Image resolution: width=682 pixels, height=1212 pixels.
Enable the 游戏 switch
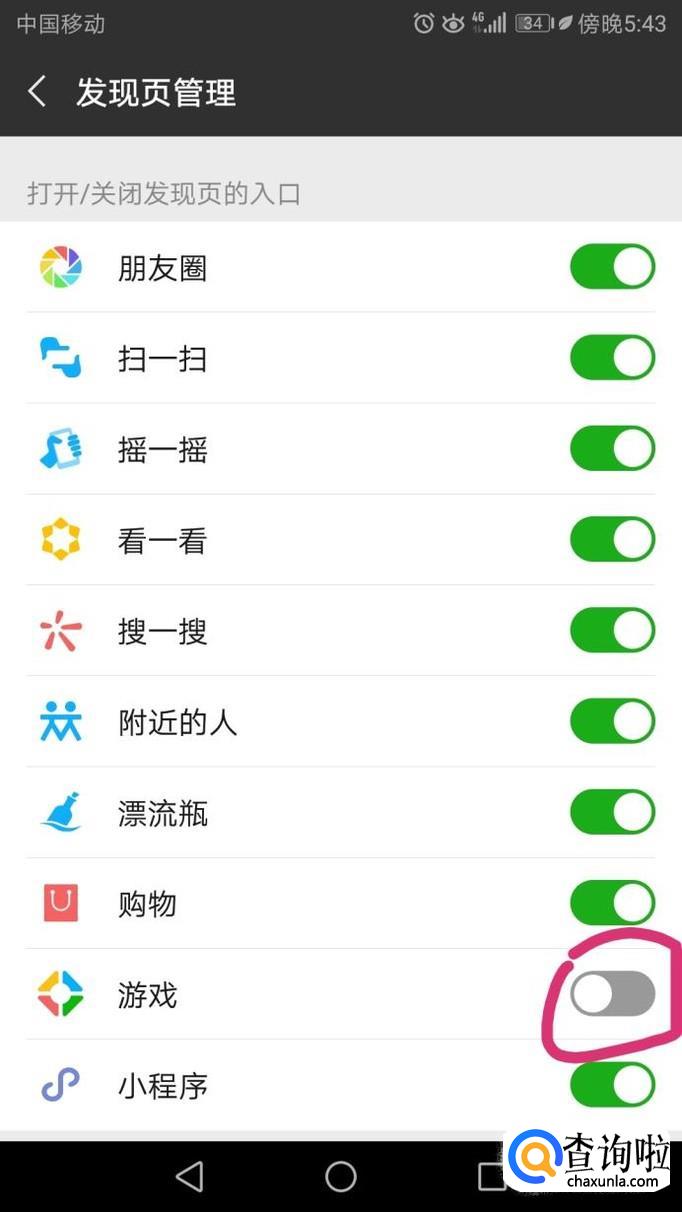pos(612,994)
